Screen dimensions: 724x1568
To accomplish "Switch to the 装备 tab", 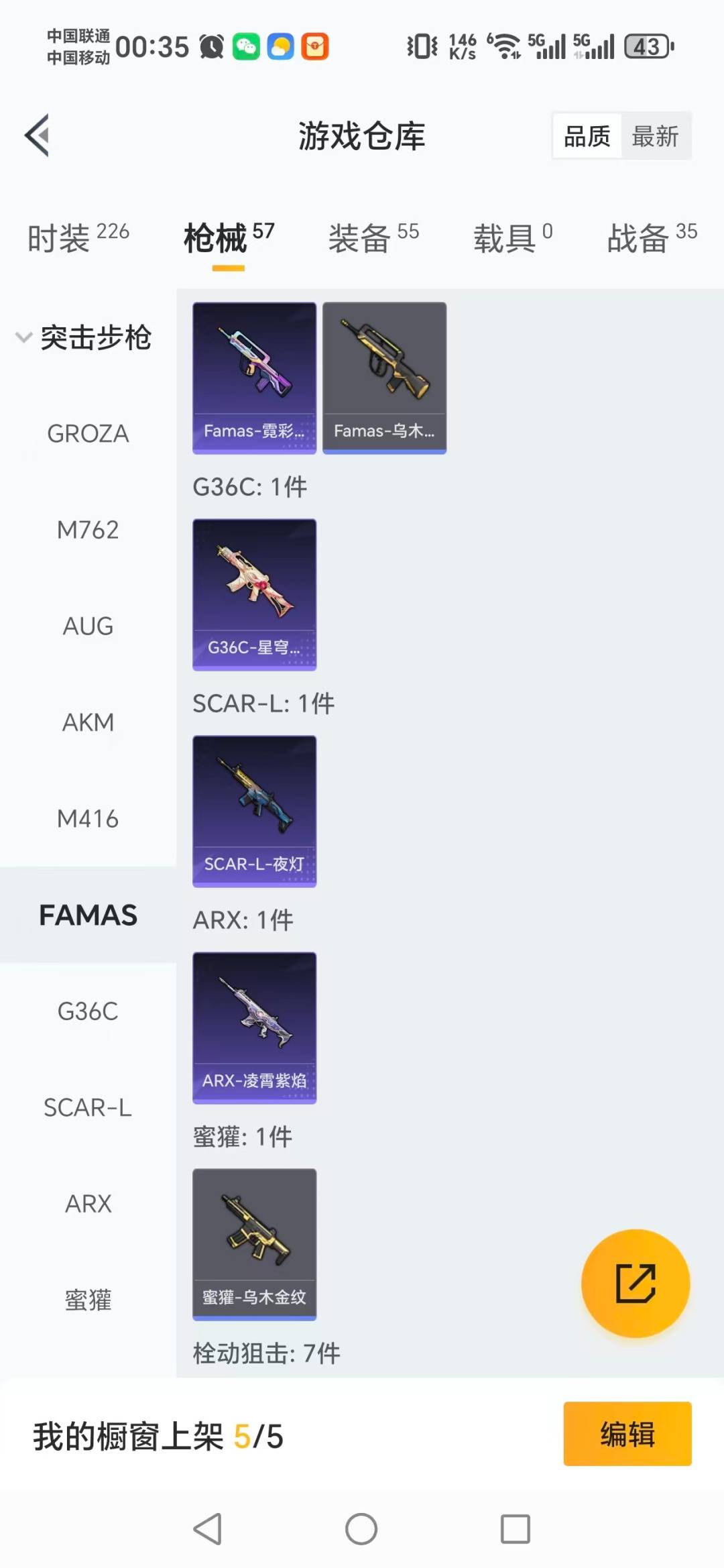I will coord(373,238).
